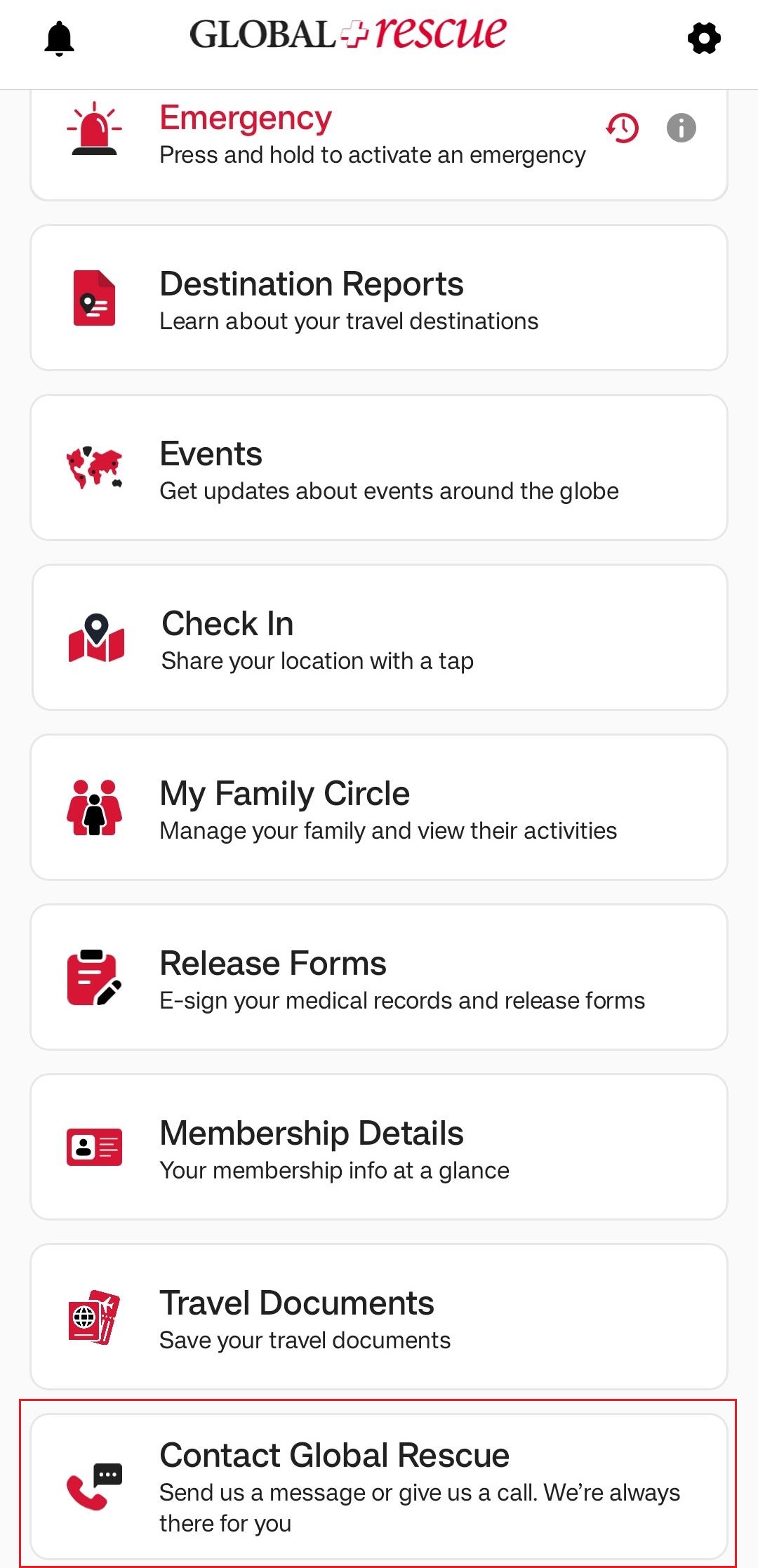Open Destination Reports
758x1568 pixels.
pyautogui.click(x=379, y=298)
